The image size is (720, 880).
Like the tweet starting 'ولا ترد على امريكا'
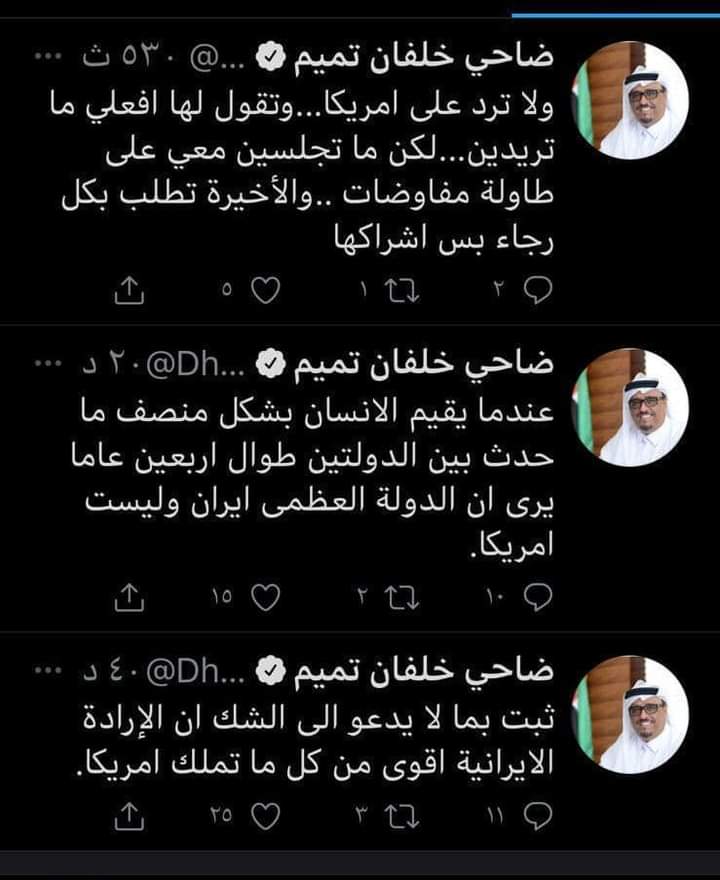coord(265,290)
